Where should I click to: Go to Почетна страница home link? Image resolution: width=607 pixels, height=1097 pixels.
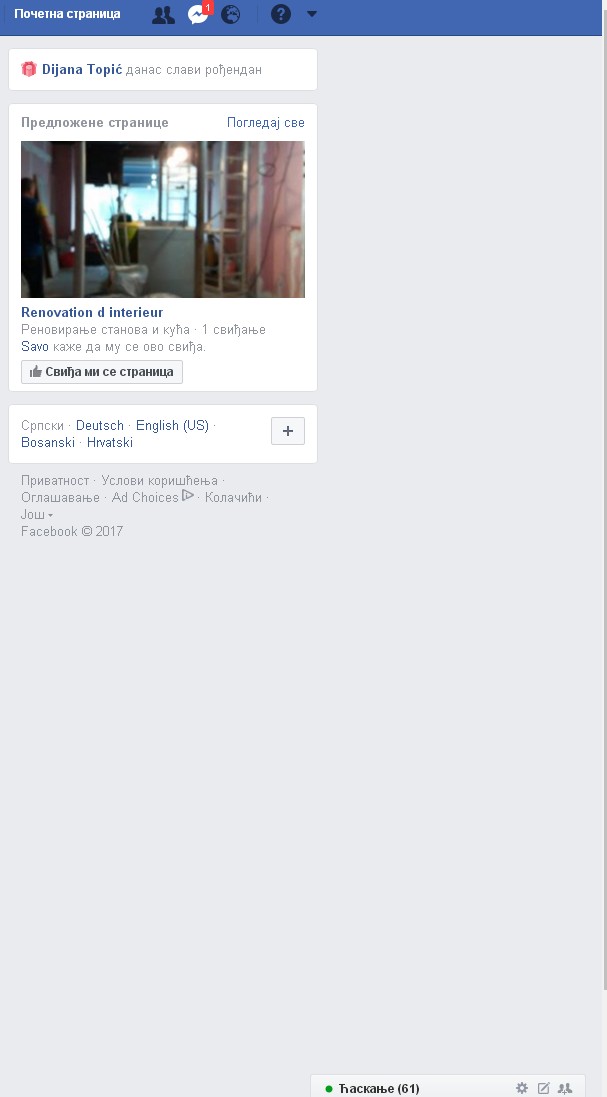point(67,14)
